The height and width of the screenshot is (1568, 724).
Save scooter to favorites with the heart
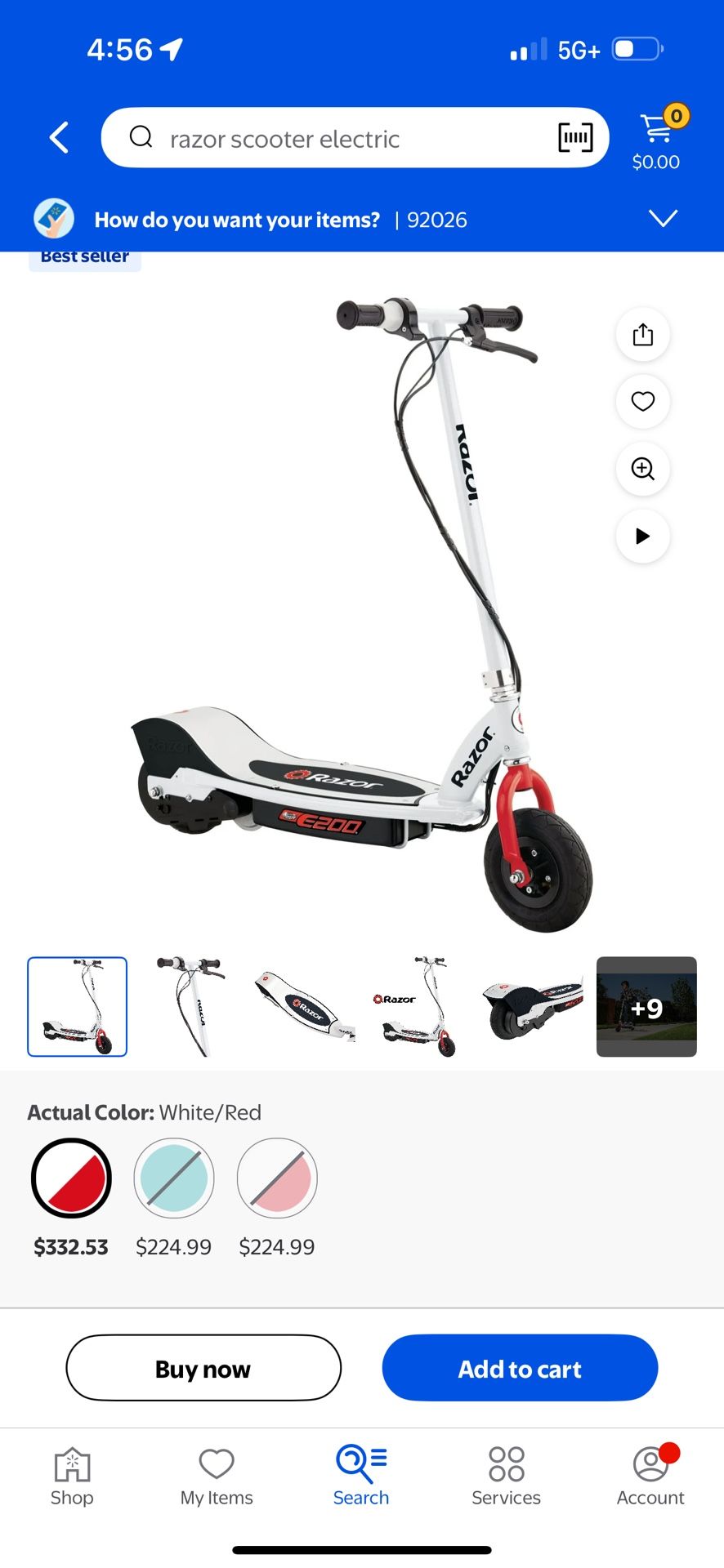coord(642,402)
